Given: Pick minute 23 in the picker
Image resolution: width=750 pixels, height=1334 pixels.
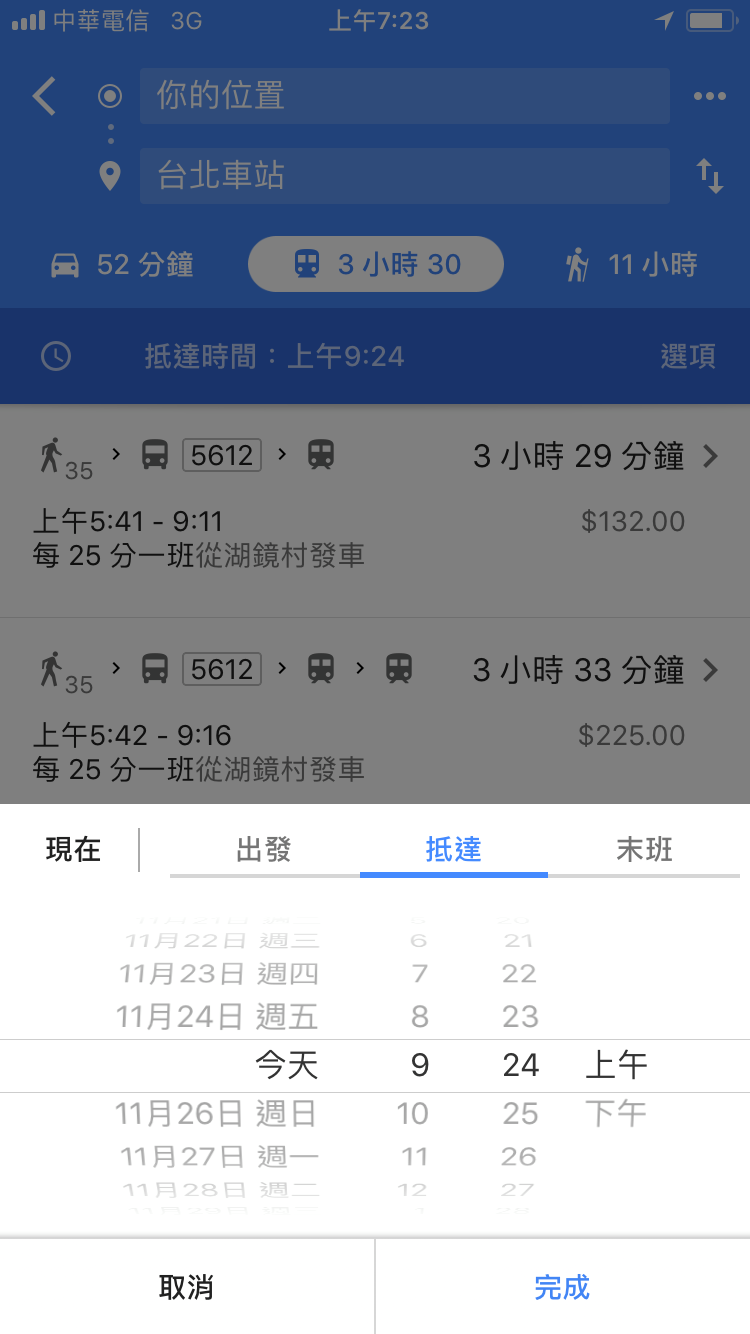Looking at the screenshot, I should 520,1017.
